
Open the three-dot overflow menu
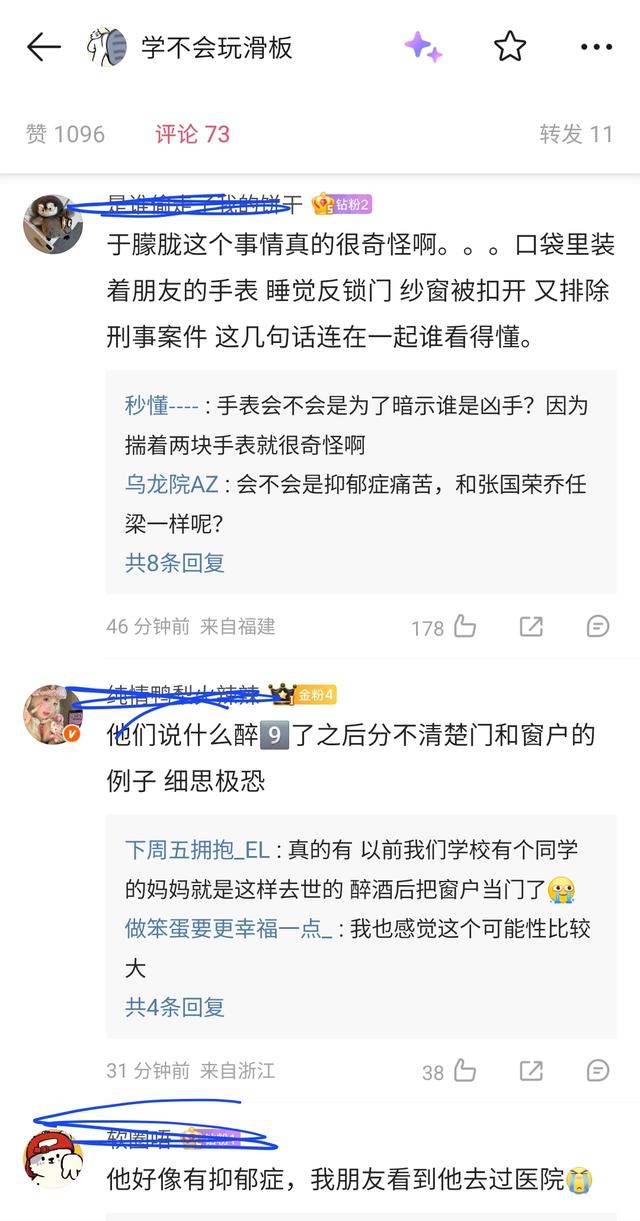point(596,47)
